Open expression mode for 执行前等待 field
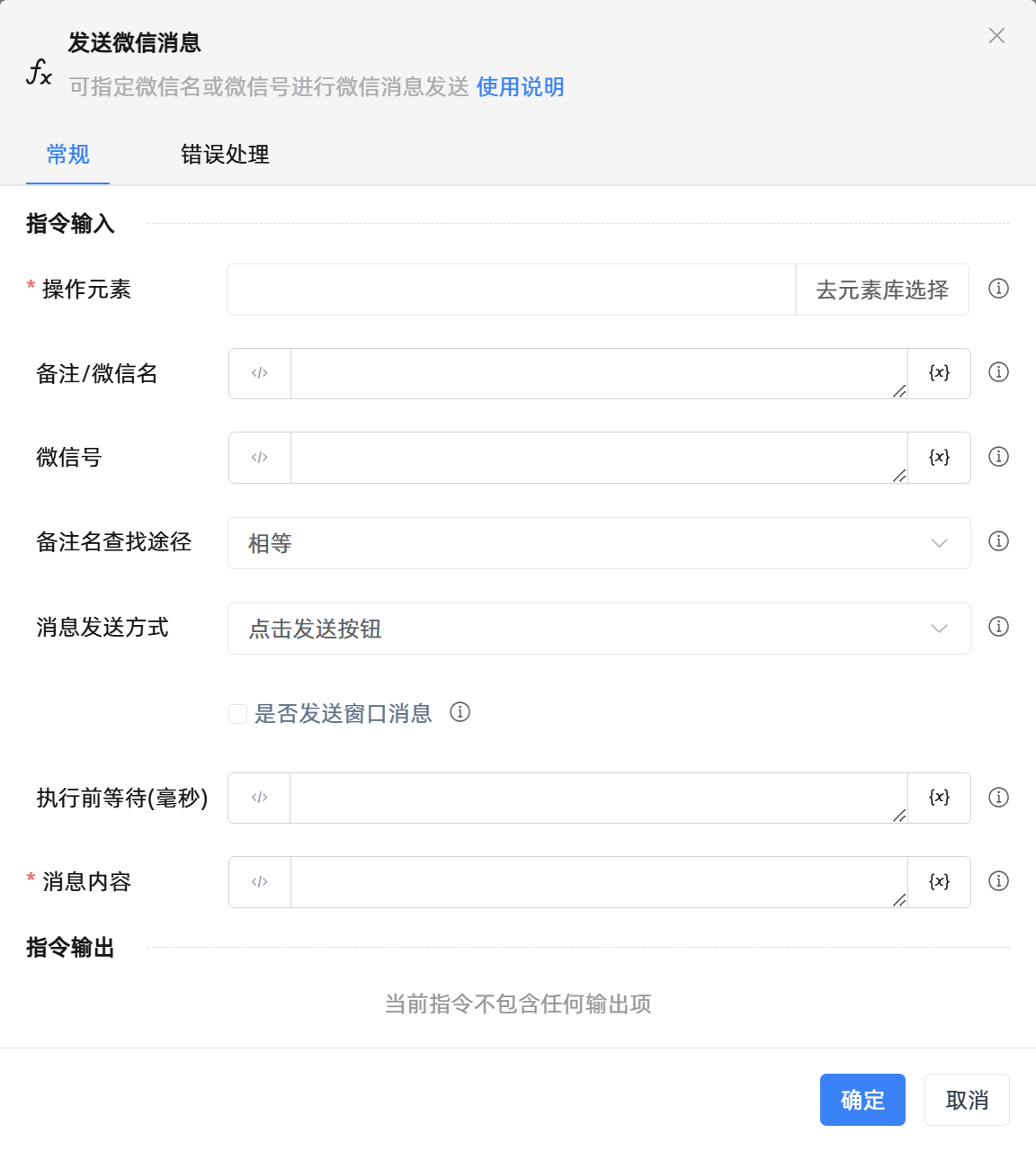This screenshot has height=1151, width=1036. (x=259, y=798)
